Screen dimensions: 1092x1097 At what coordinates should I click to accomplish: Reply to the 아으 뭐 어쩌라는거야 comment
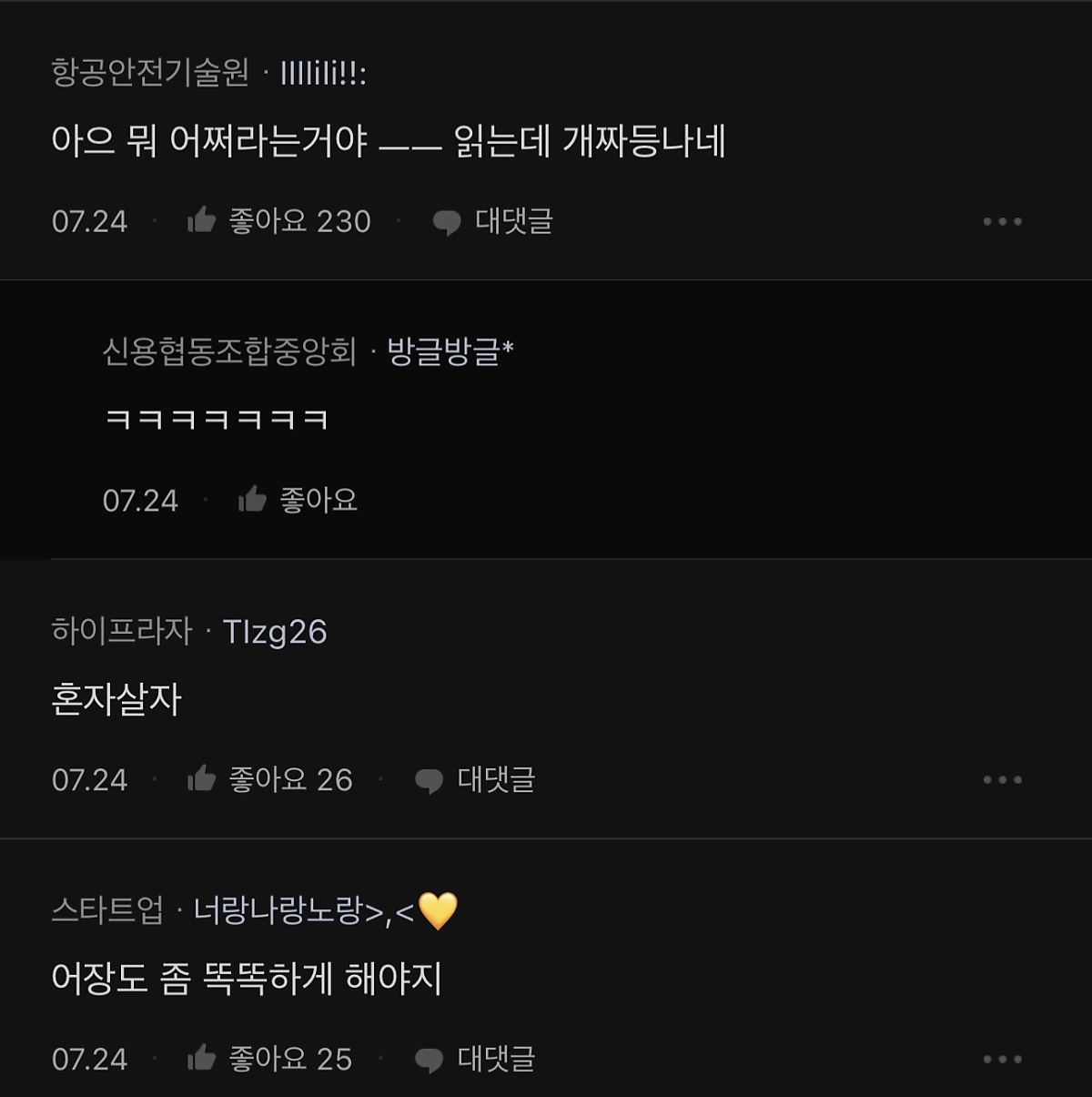point(492,221)
